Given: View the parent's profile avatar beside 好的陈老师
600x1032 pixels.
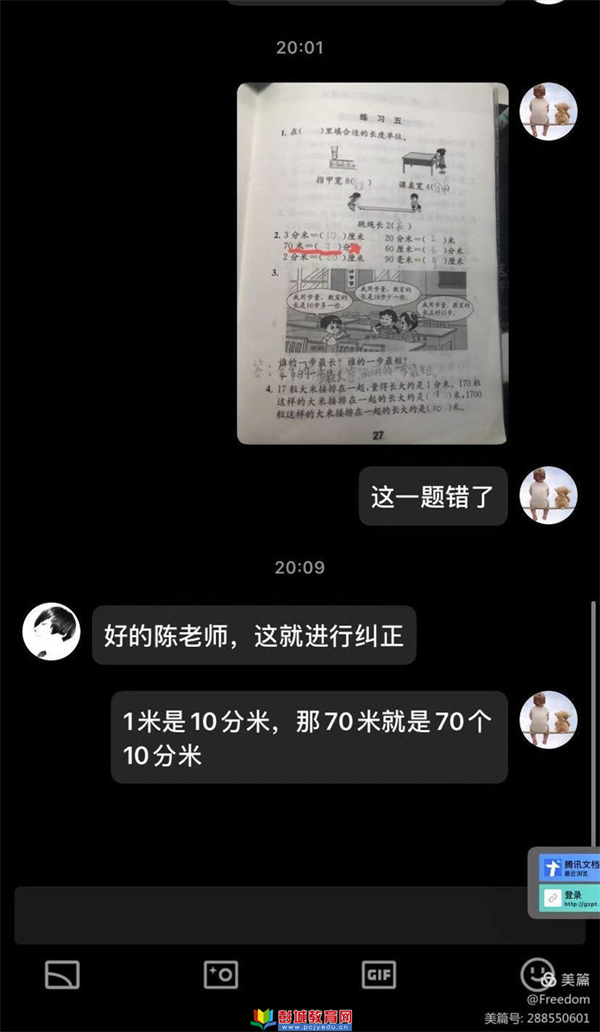Looking at the screenshot, I should [51, 632].
